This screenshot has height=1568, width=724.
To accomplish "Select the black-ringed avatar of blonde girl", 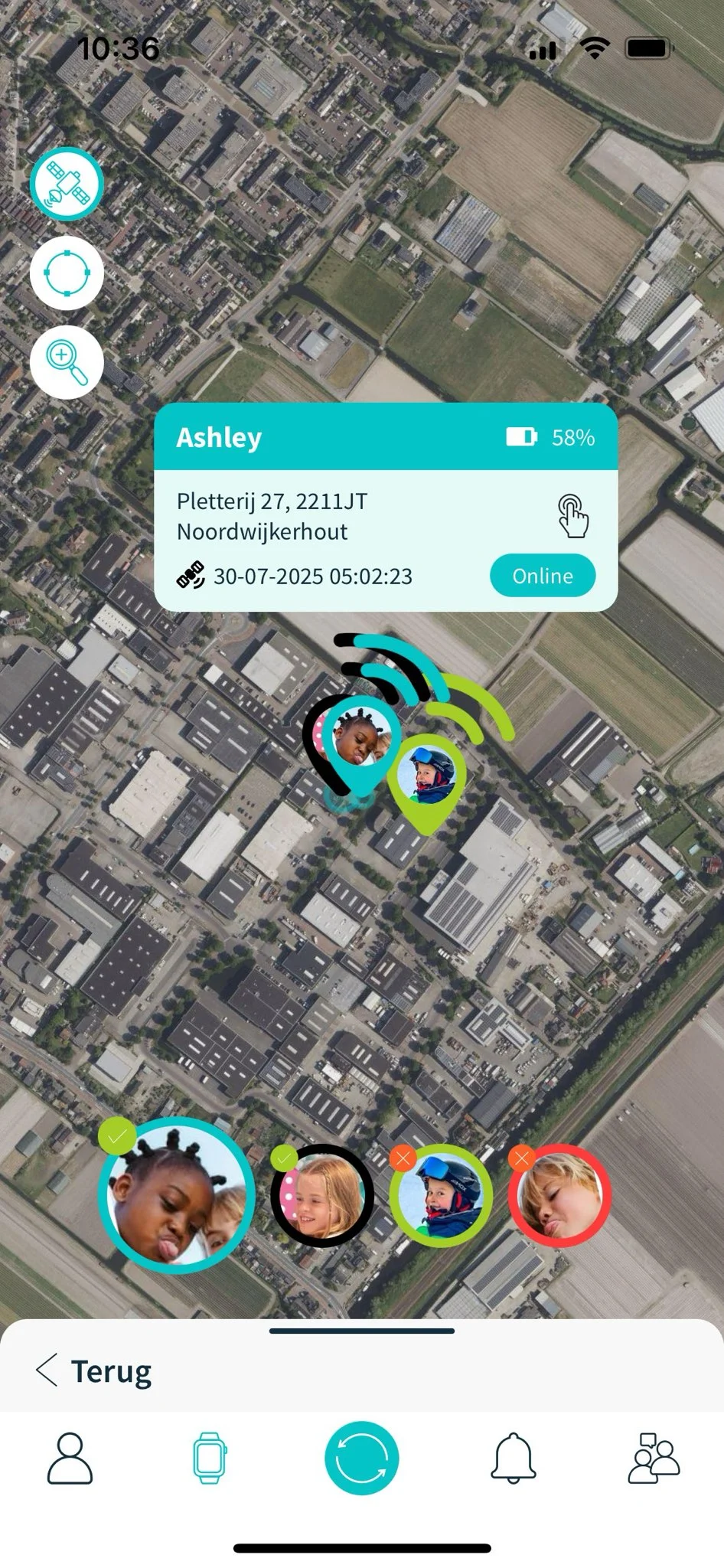I will coord(322,1195).
